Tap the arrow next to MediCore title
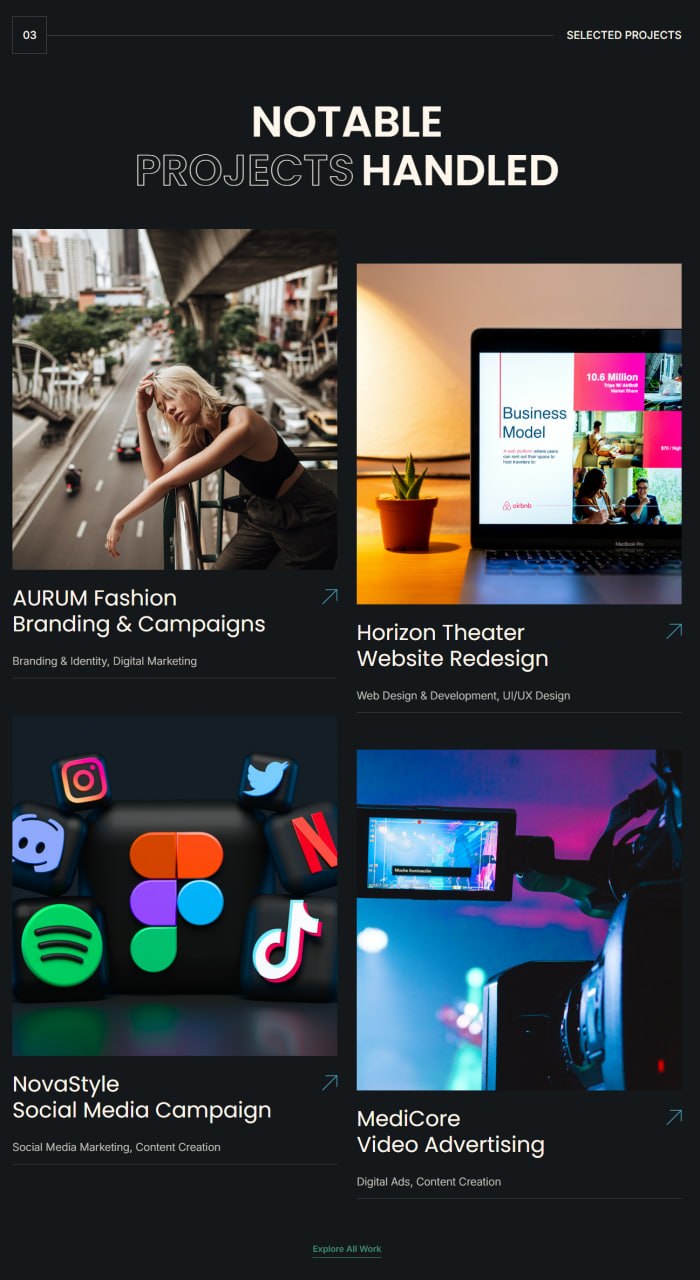Image resolution: width=700 pixels, height=1280 pixels. point(673,1117)
